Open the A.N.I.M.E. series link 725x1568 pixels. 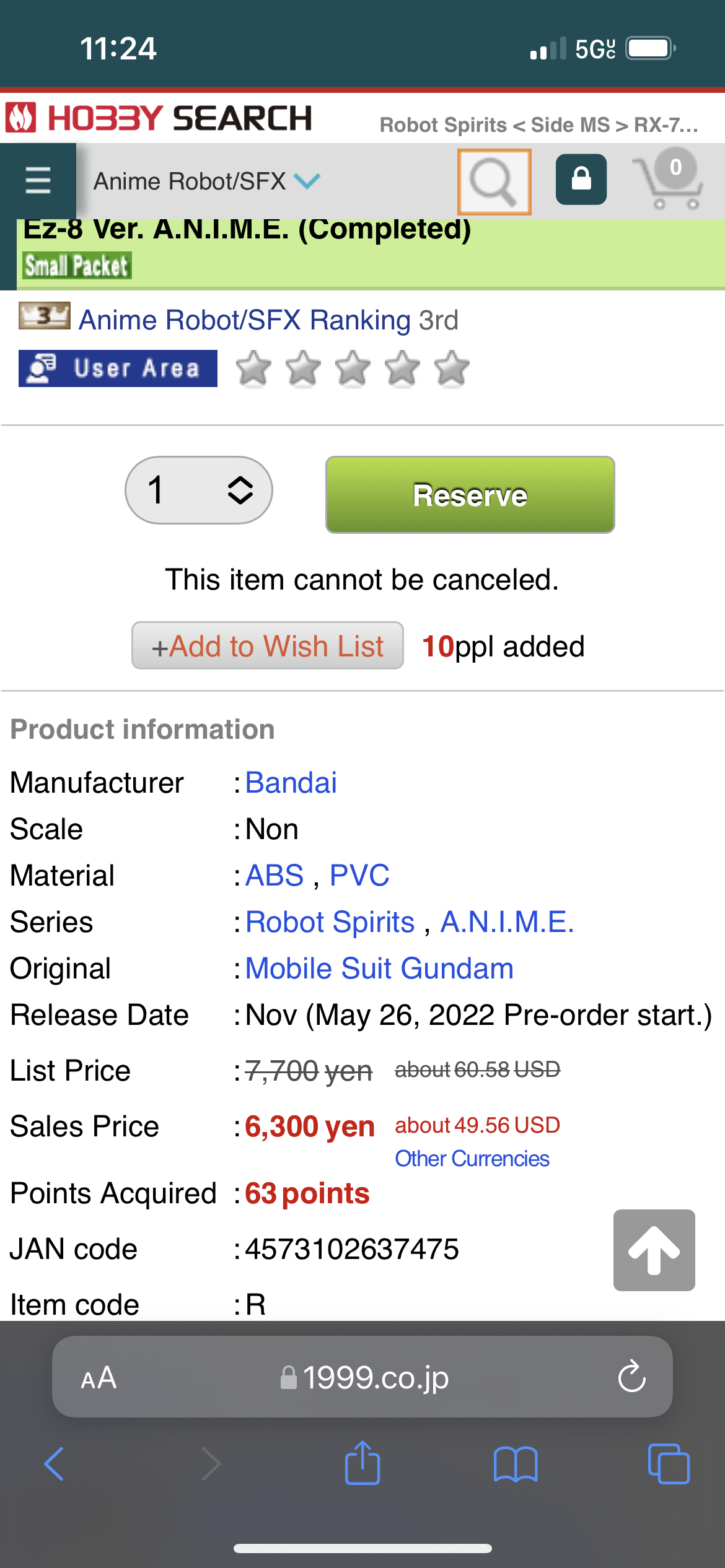[x=507, y=922]
